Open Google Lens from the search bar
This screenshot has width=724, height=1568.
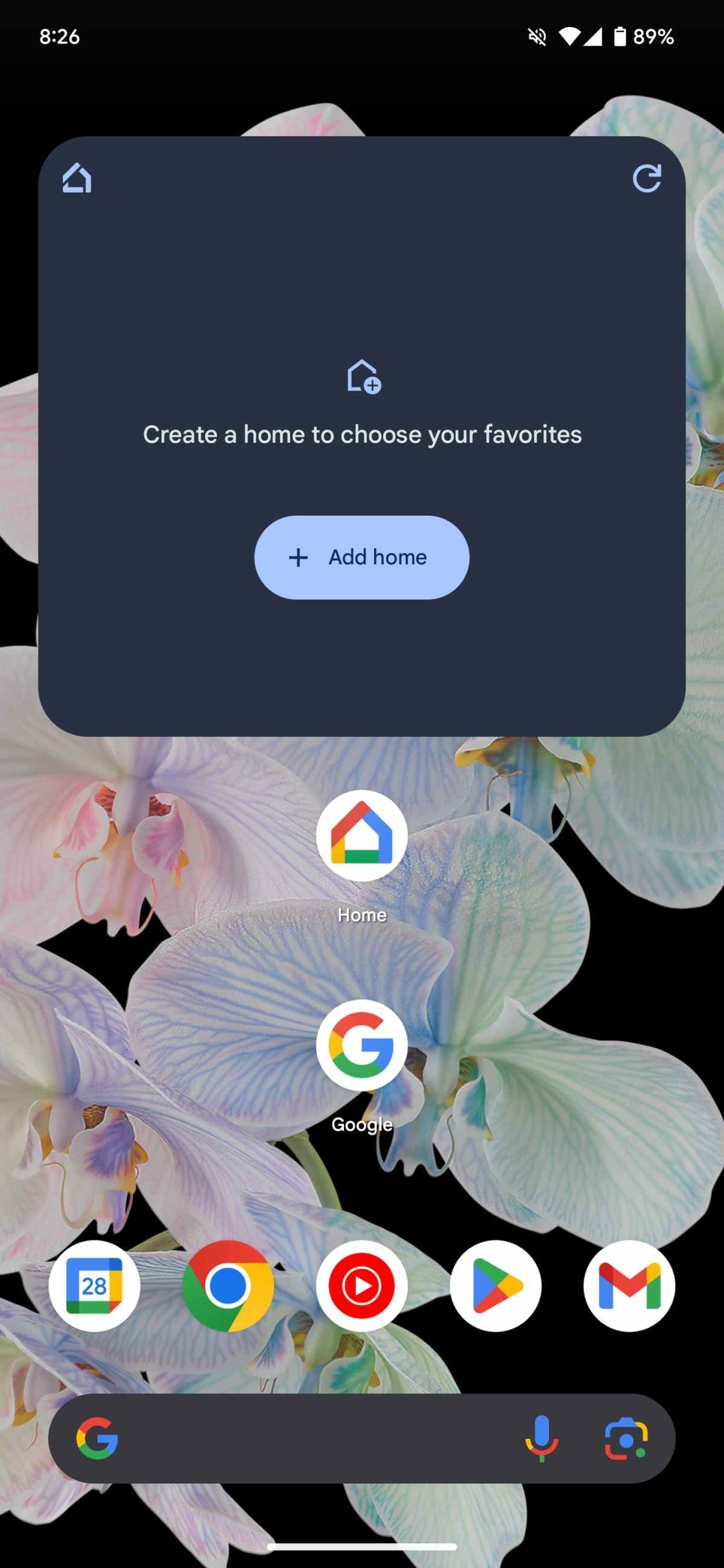tap(626, 1438)
